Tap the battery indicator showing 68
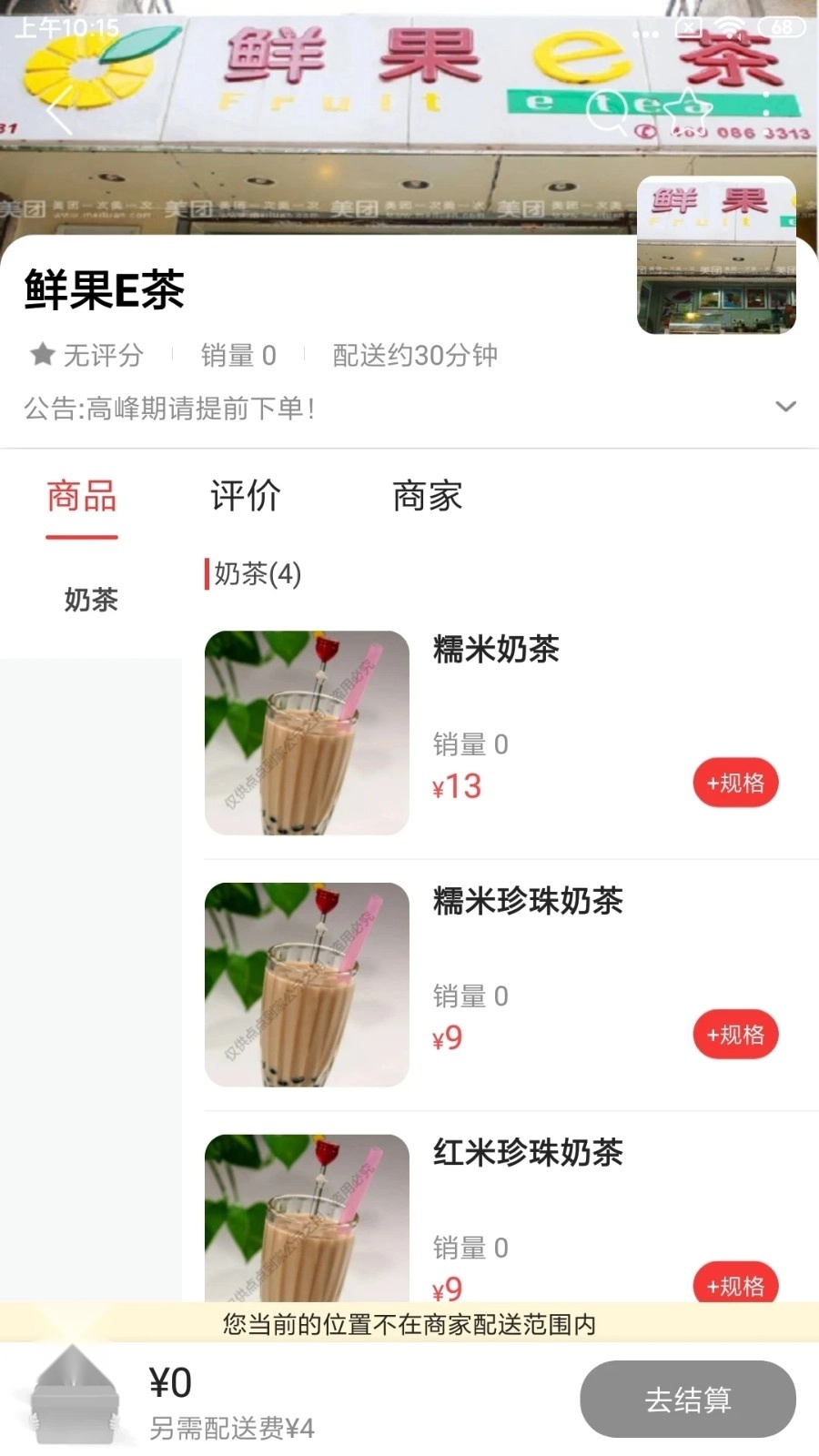Viewport: 819px width, 1456px height. pos(784,25)
